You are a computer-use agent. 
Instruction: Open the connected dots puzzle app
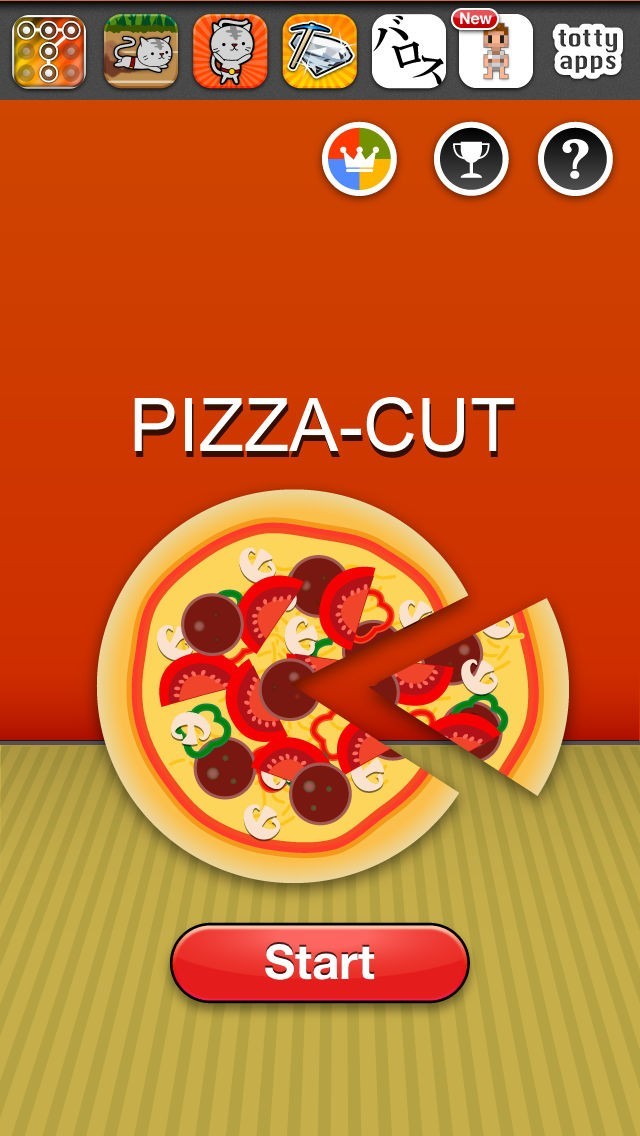pos(49,52)
